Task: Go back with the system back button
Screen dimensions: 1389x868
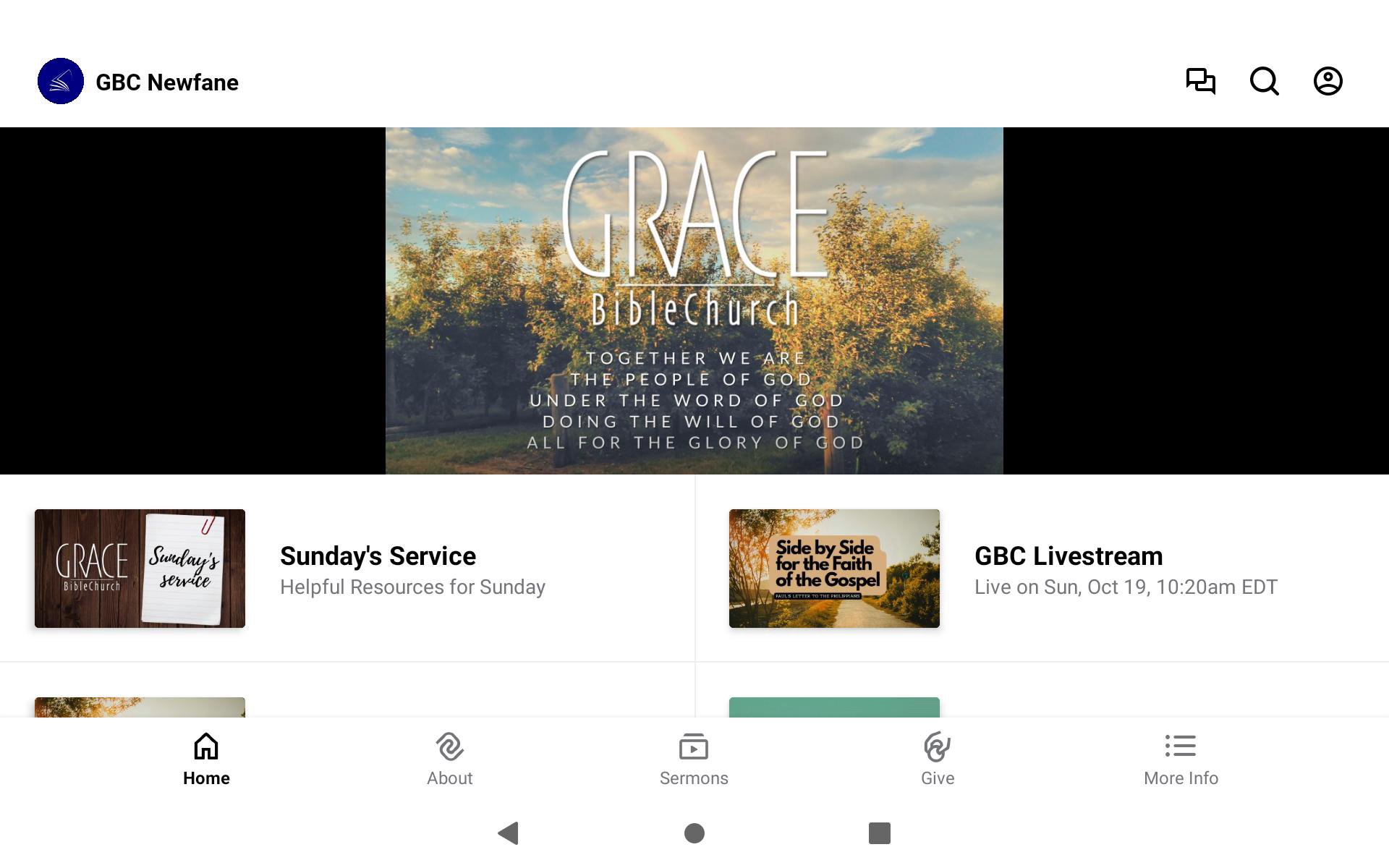Action: [x=509, y=833]
